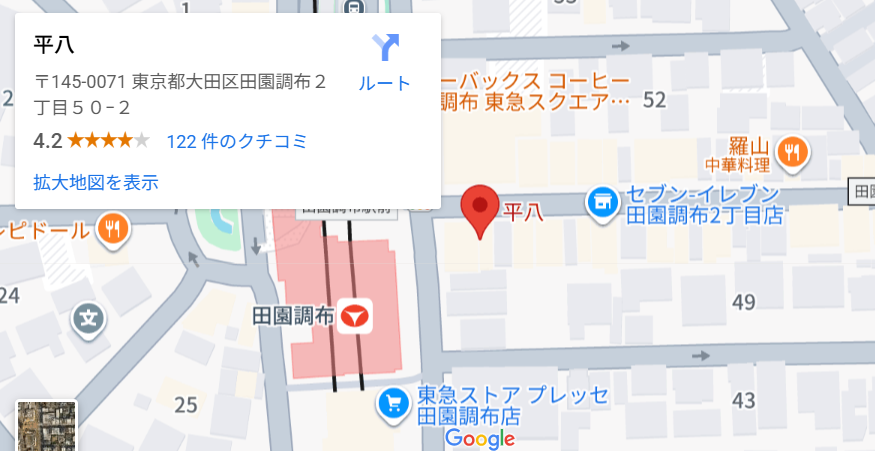Tap the school marker icon
The height and width of the screenshot is (451, 875).
tap(89, 320)
